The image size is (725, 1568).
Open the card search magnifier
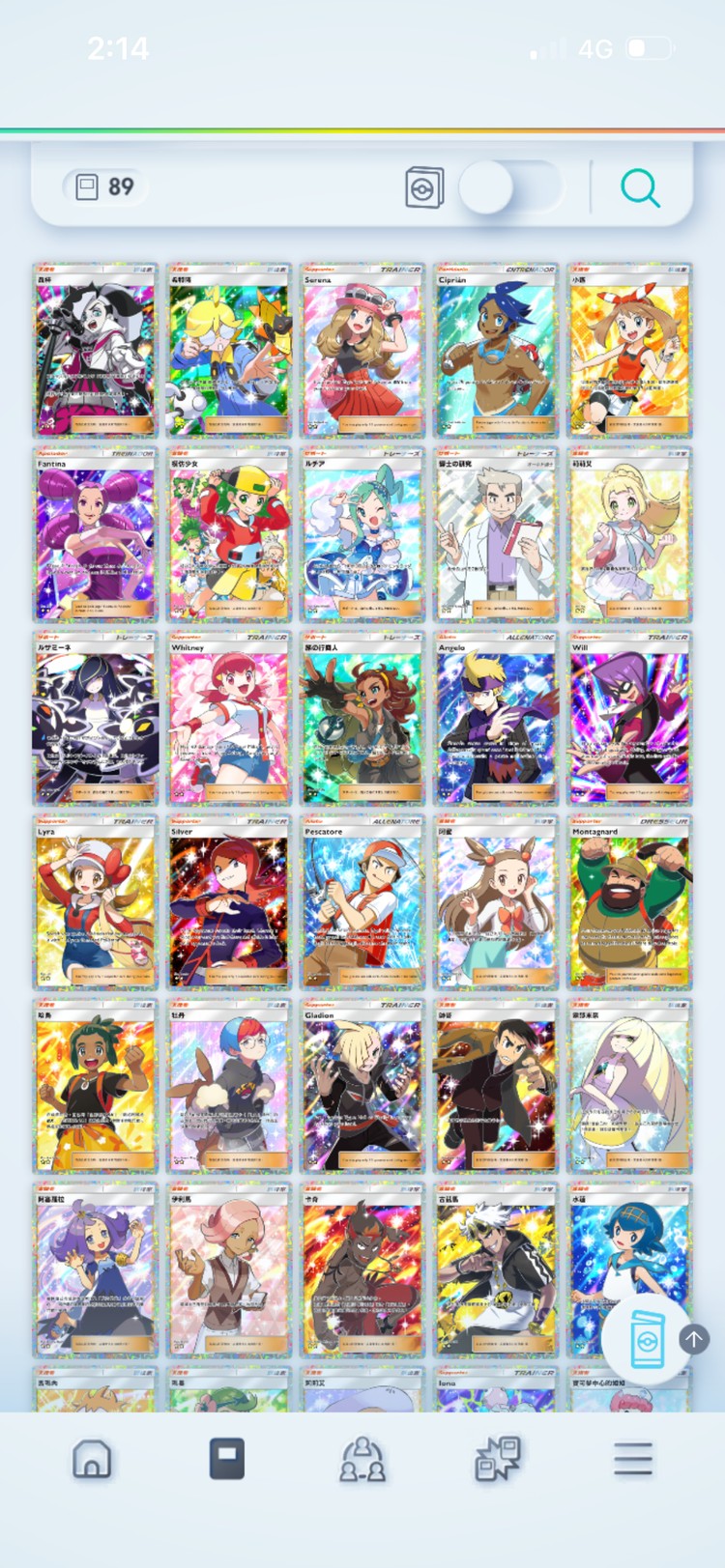pos(640,187)
